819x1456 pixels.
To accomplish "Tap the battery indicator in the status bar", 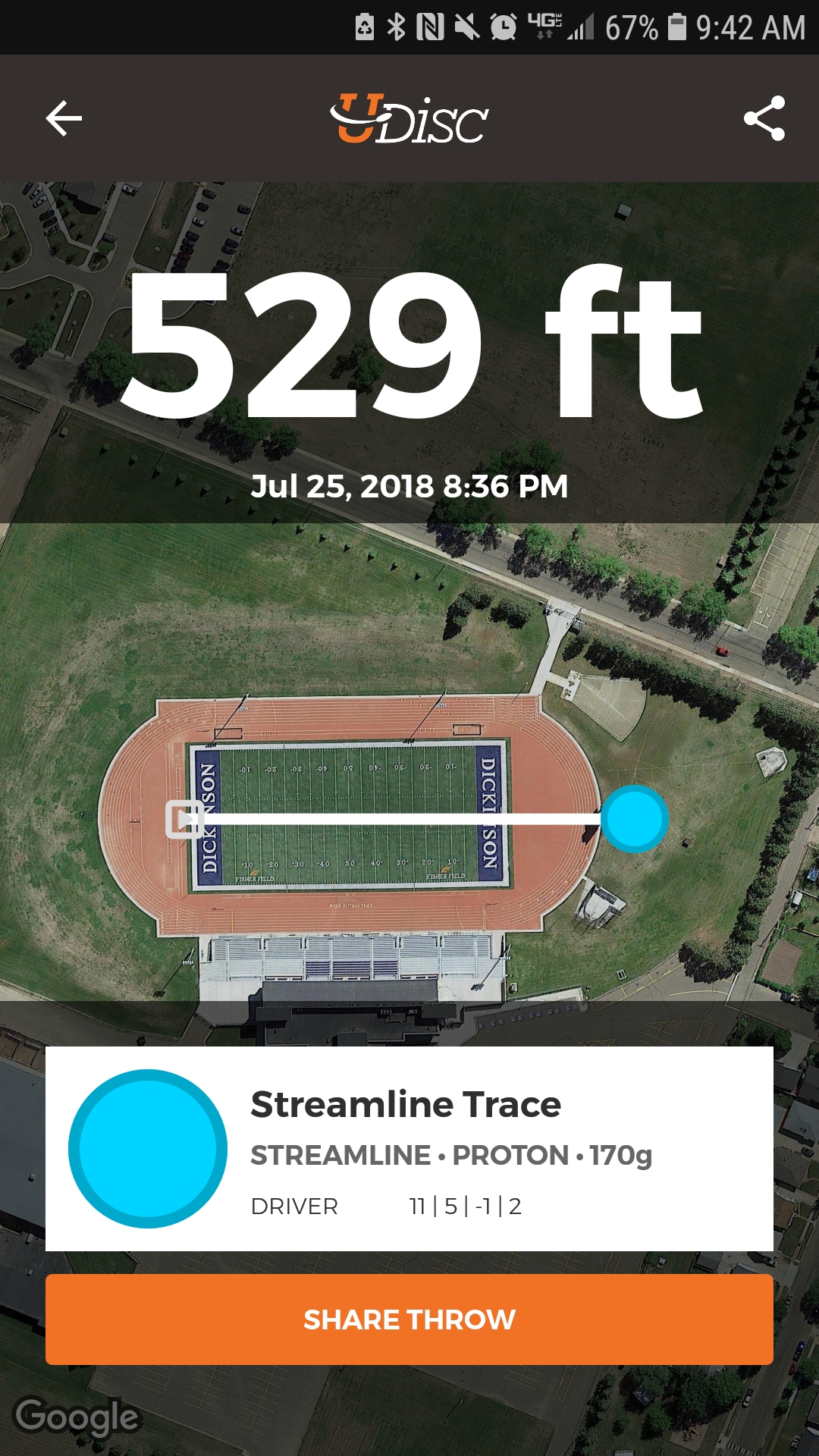I will [x=675, y=24].
